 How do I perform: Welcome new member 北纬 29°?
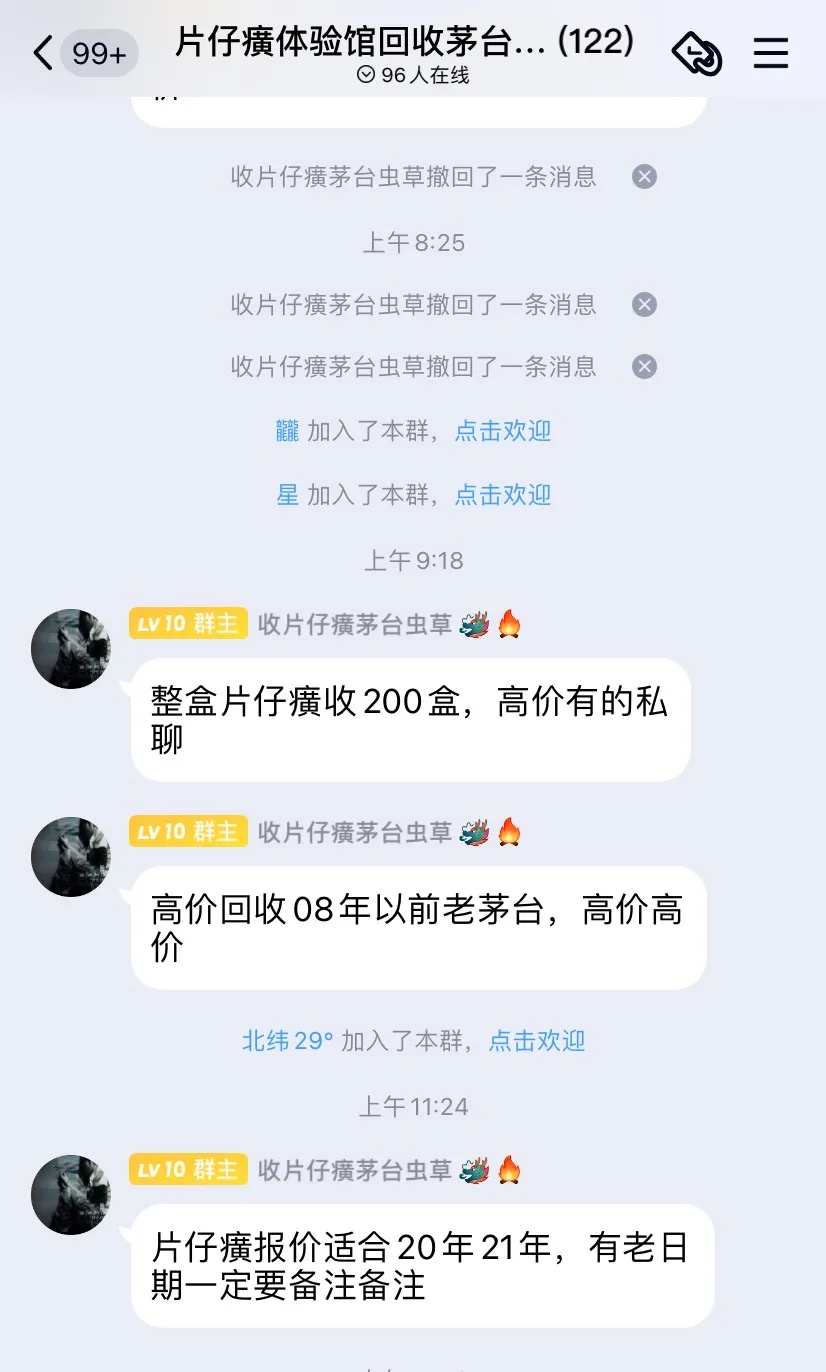[x=536, y=1041]
